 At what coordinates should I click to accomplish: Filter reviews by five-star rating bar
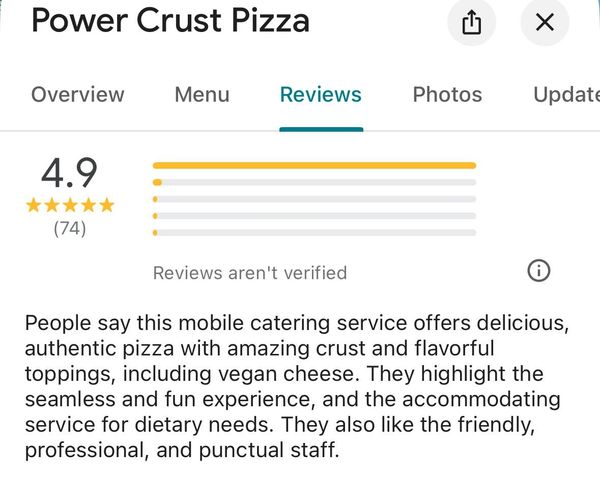(314, 165)
